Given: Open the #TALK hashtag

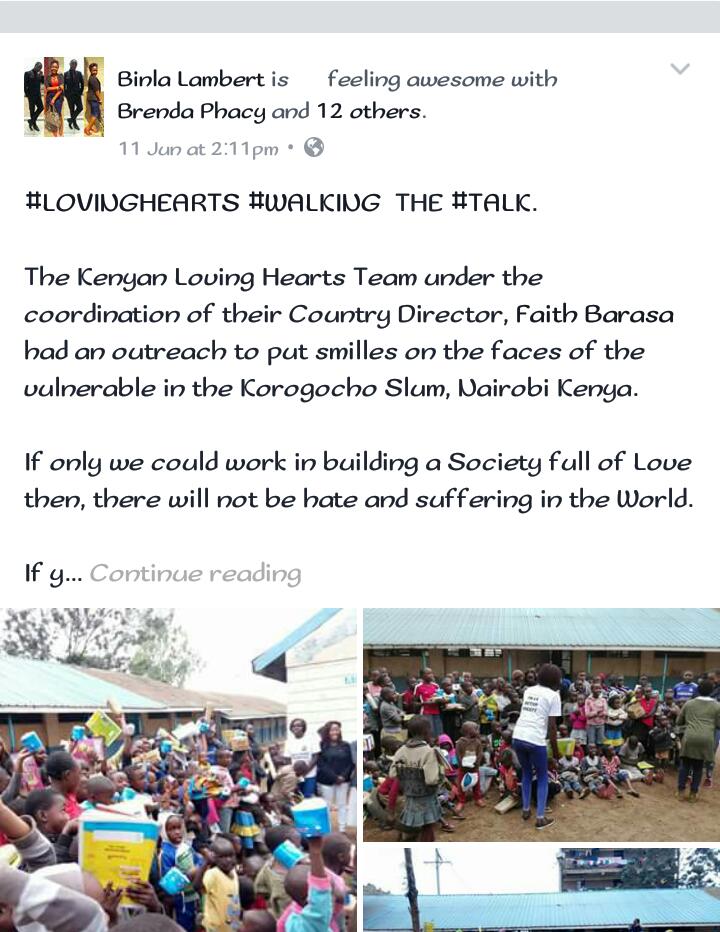Looking at the screenshot, I should click(x=494, y=202).
